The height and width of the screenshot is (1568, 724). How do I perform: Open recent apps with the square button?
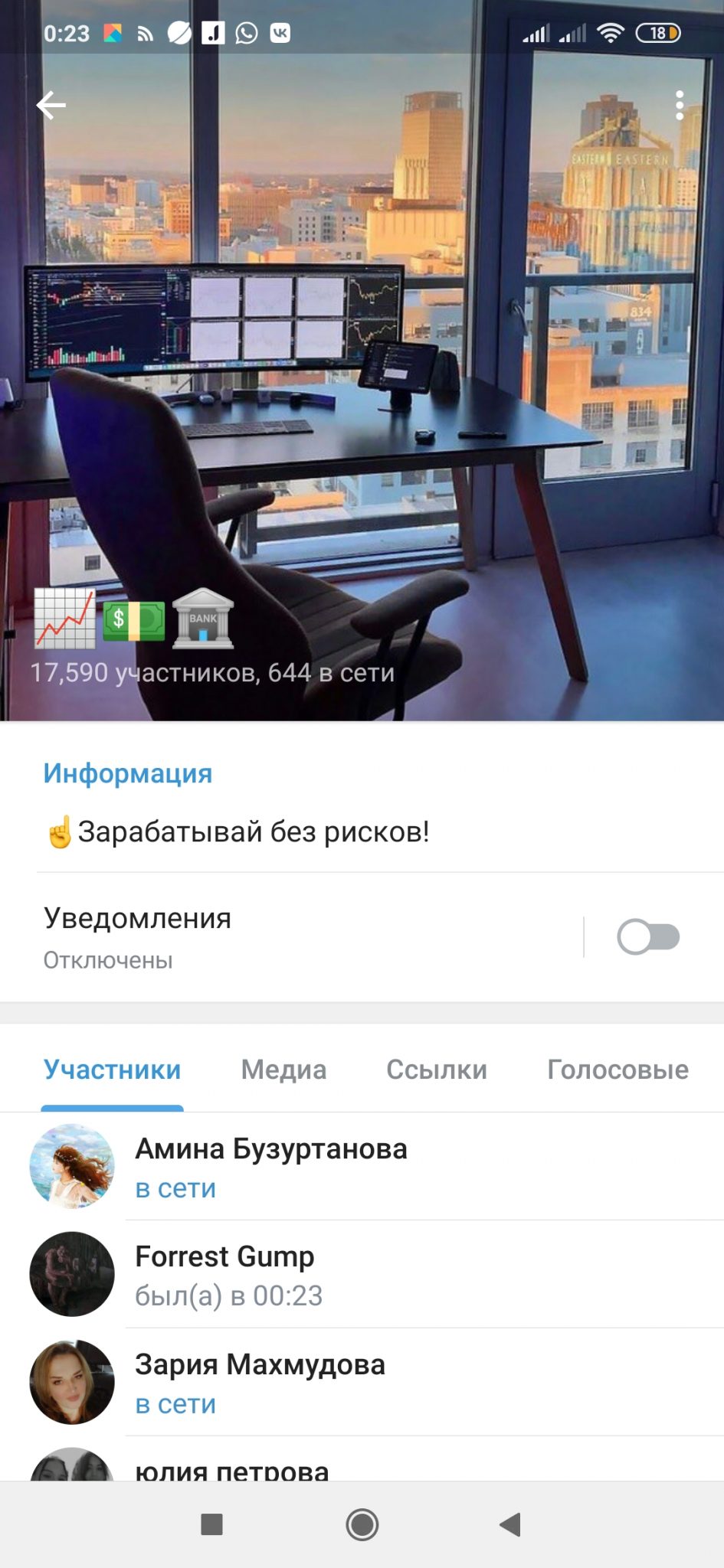pos(211,1524)
